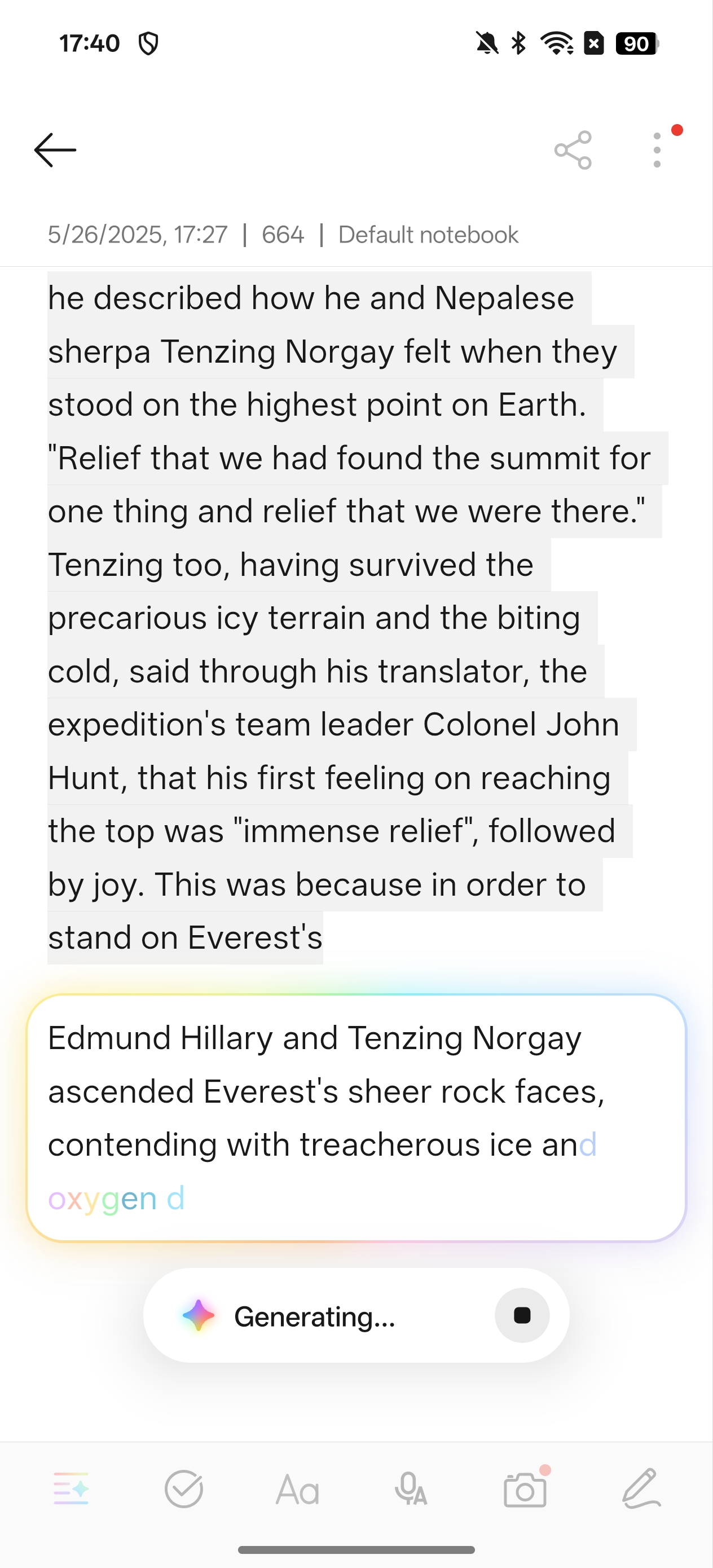Viewport: 713px width, 1568px height.
Task: Tap Default notebook to change notebook
Action: [428, 235]
